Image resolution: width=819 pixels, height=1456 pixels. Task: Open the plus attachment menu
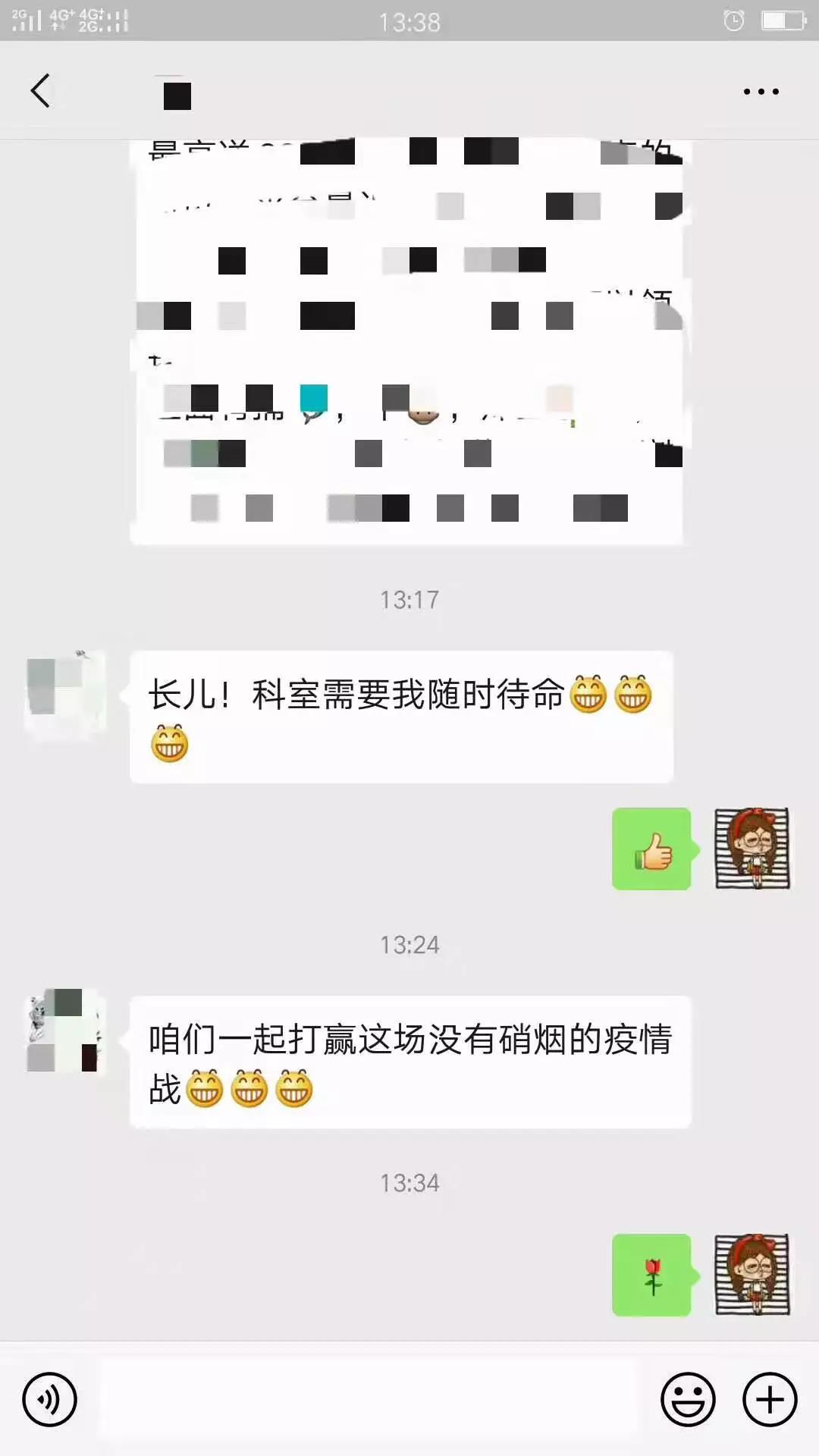770,1399
